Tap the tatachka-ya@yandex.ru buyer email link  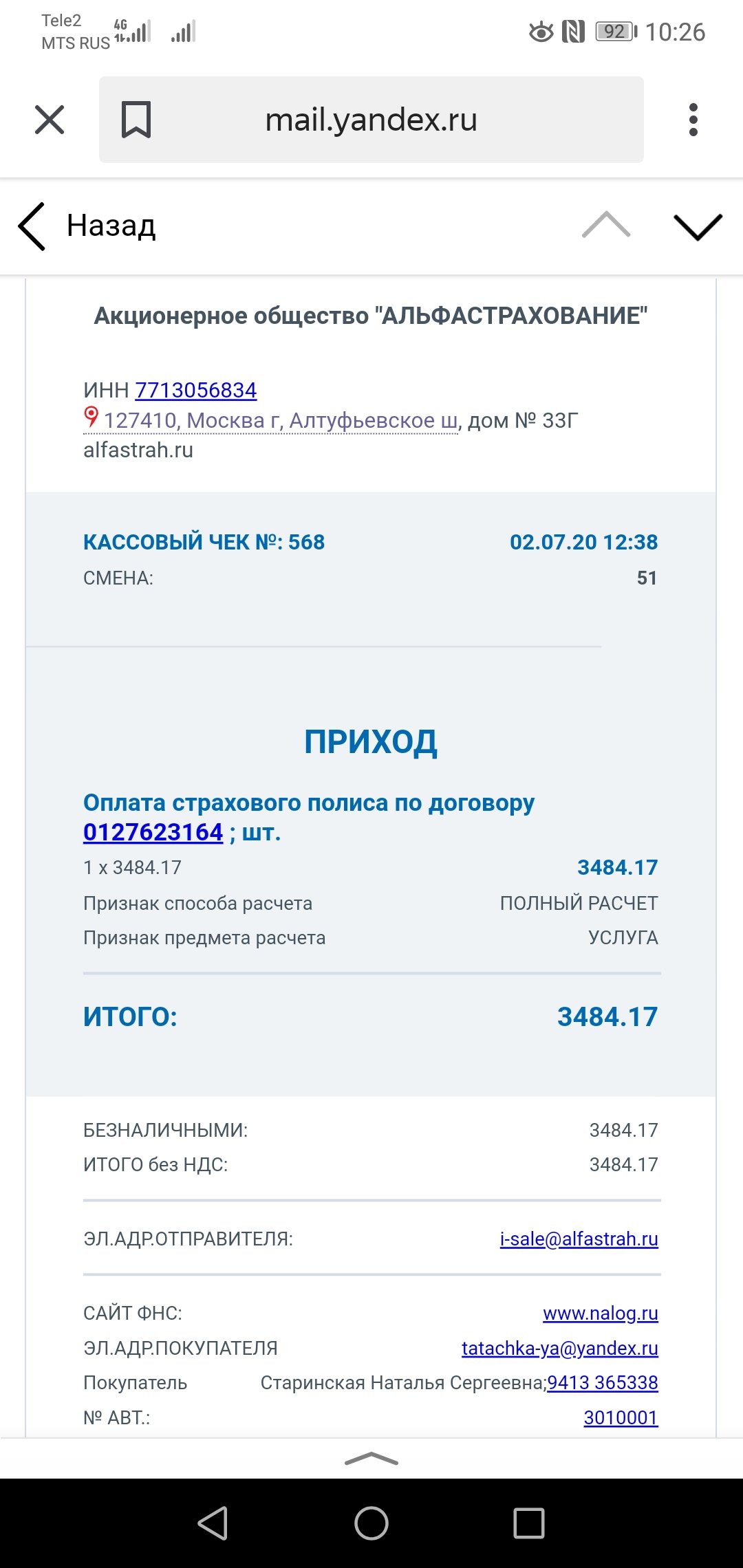pos(560,1348)
